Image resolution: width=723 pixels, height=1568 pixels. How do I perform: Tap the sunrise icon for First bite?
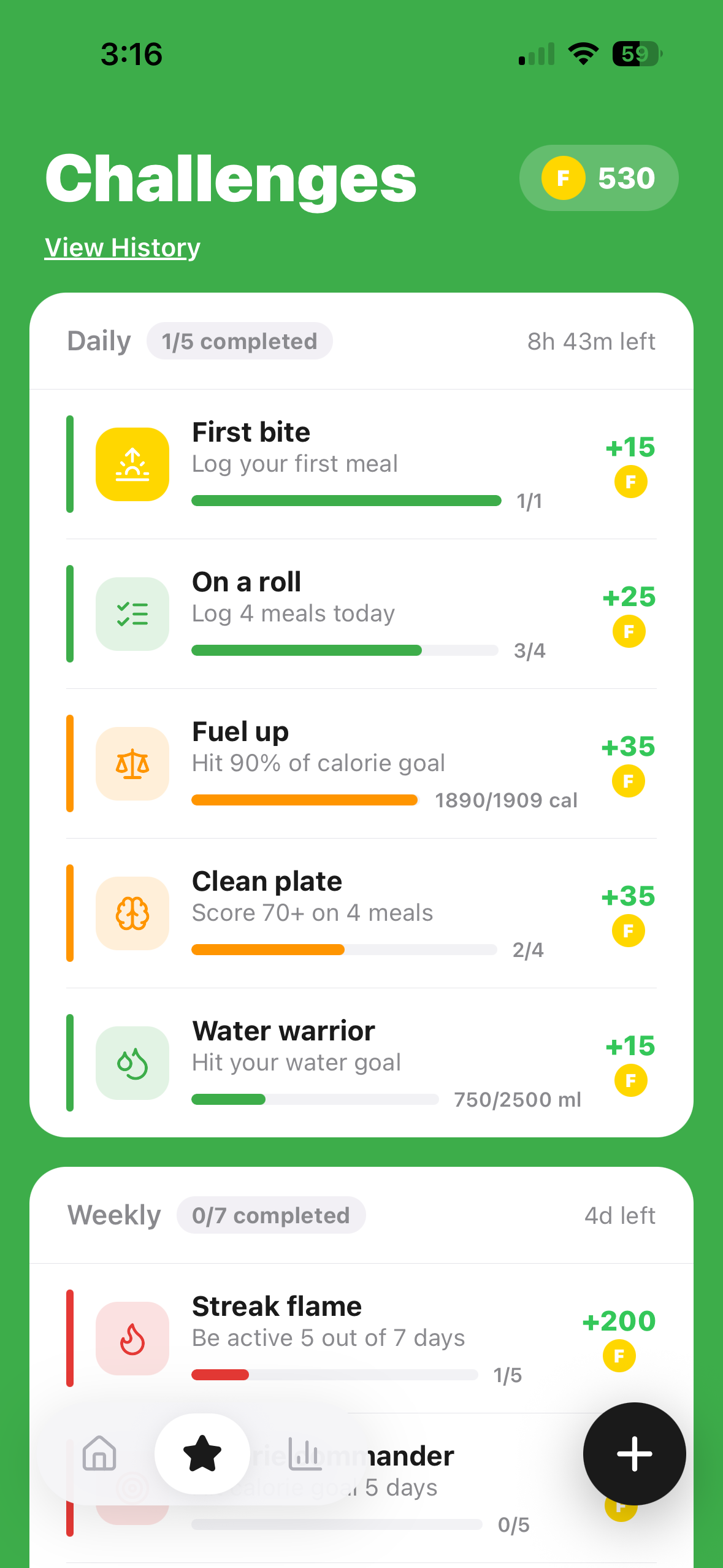(x=132, y=463)
